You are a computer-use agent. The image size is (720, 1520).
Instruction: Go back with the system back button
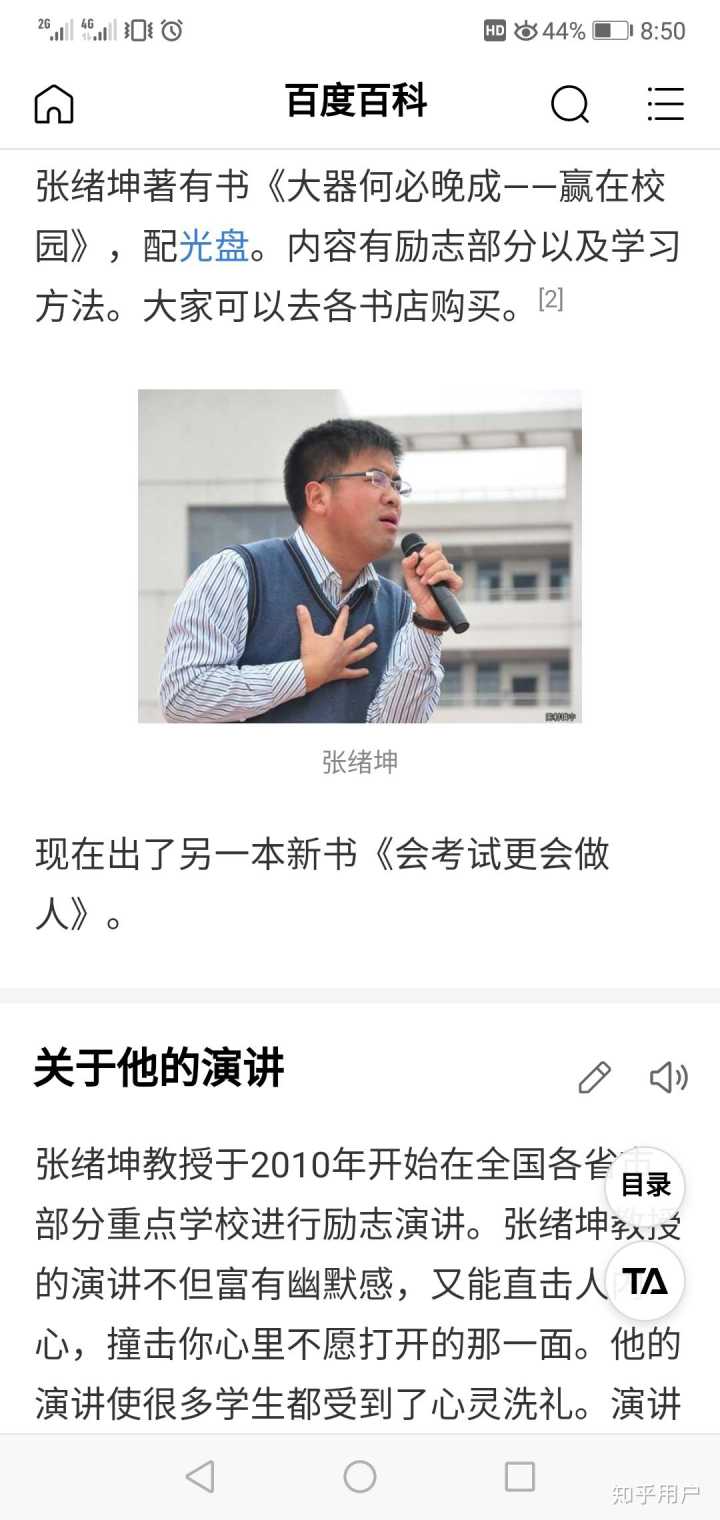click(x=200, y=1476)
